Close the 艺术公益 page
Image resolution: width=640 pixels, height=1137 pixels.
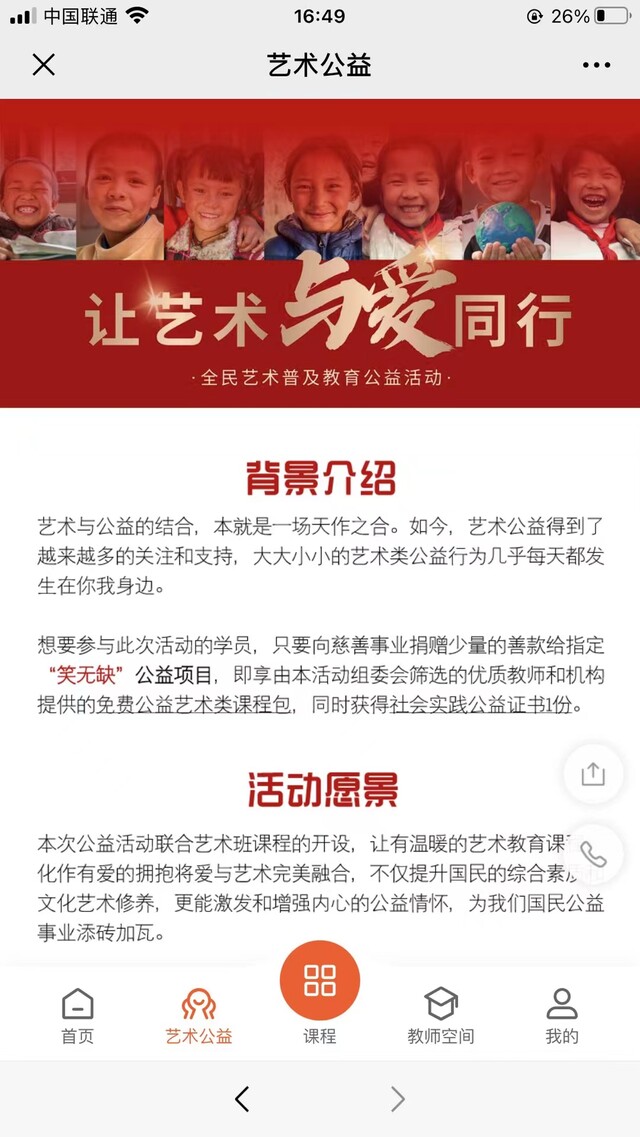pos(43,66)
